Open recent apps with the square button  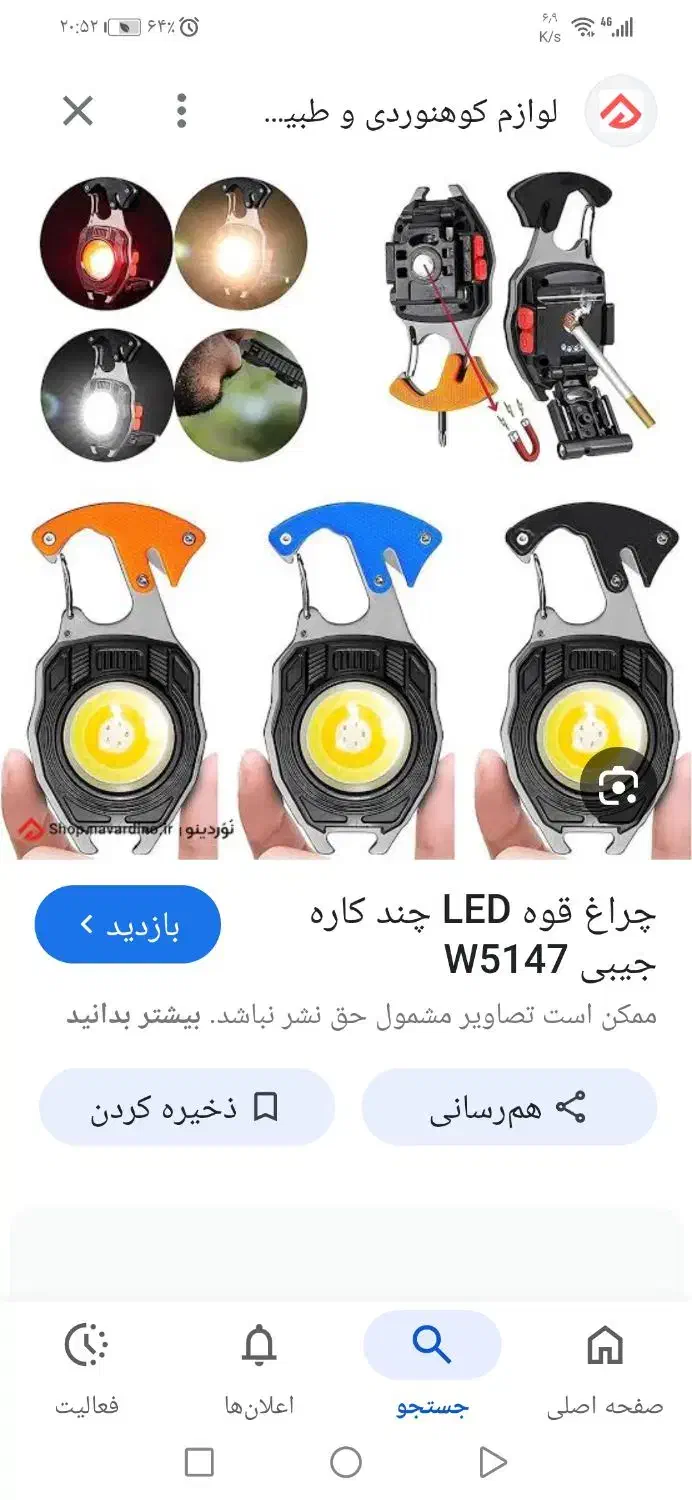click(x=200, y=1463)
